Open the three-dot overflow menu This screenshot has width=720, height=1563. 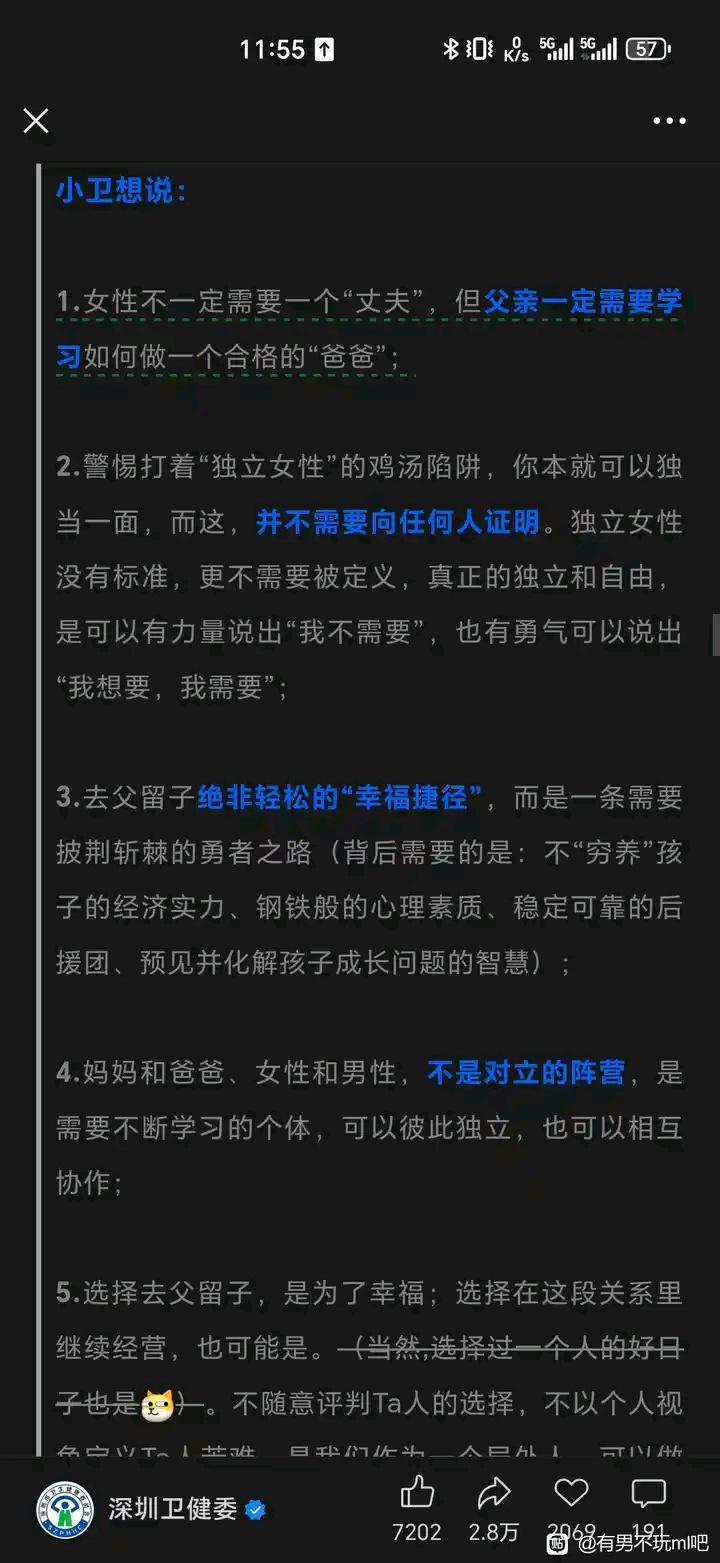pos(669,121)
